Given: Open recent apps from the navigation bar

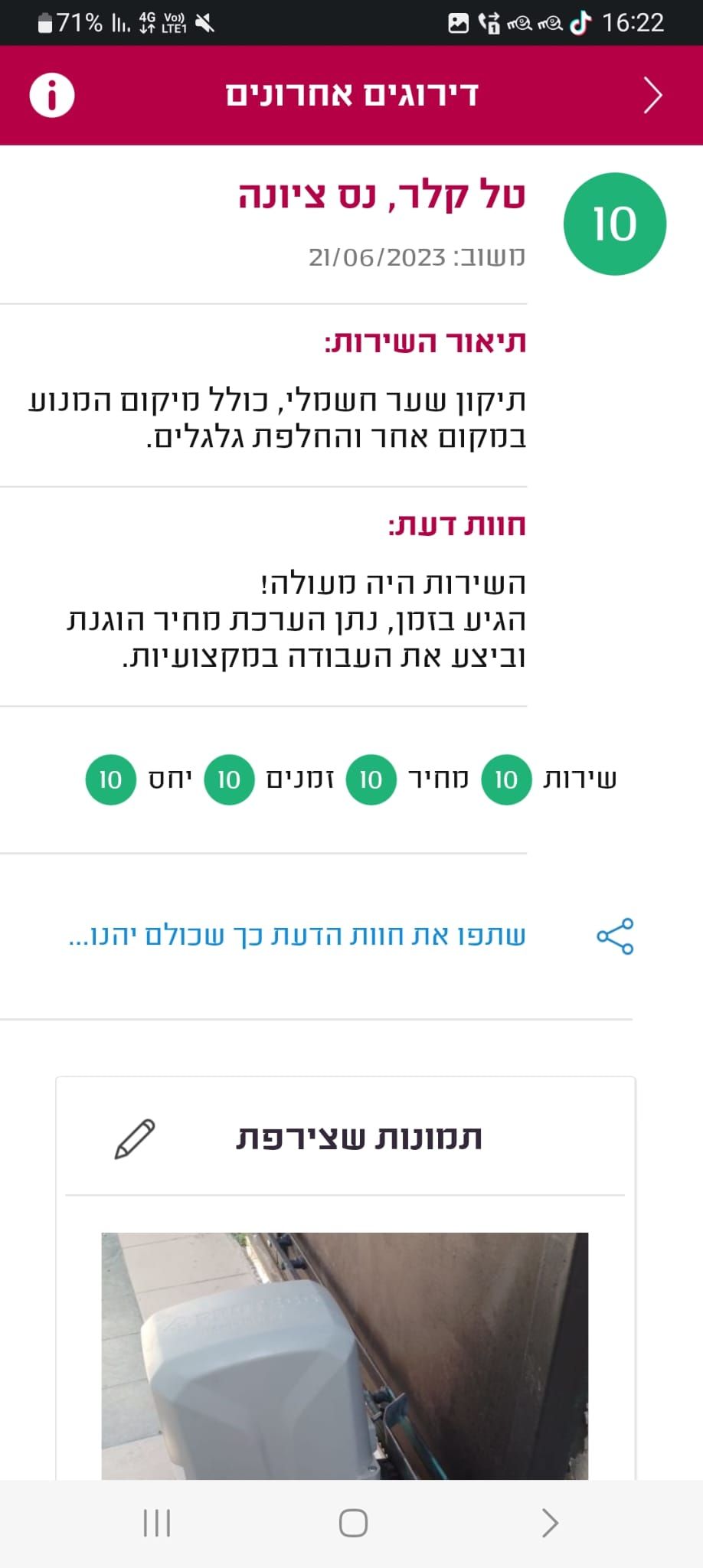Looking at the screenshot, I should [x=157, y=1523].
